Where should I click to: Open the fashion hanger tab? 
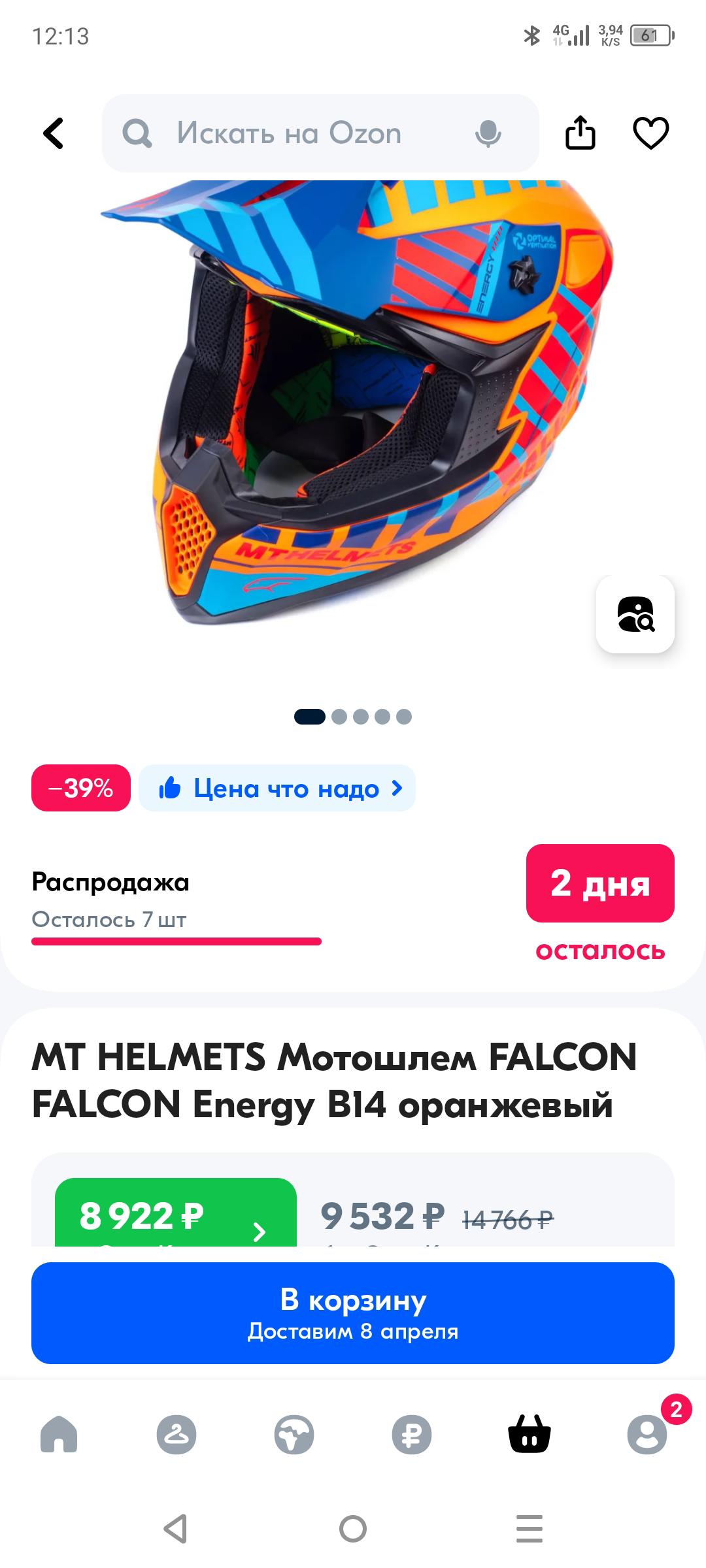(x=176, y=1435)
